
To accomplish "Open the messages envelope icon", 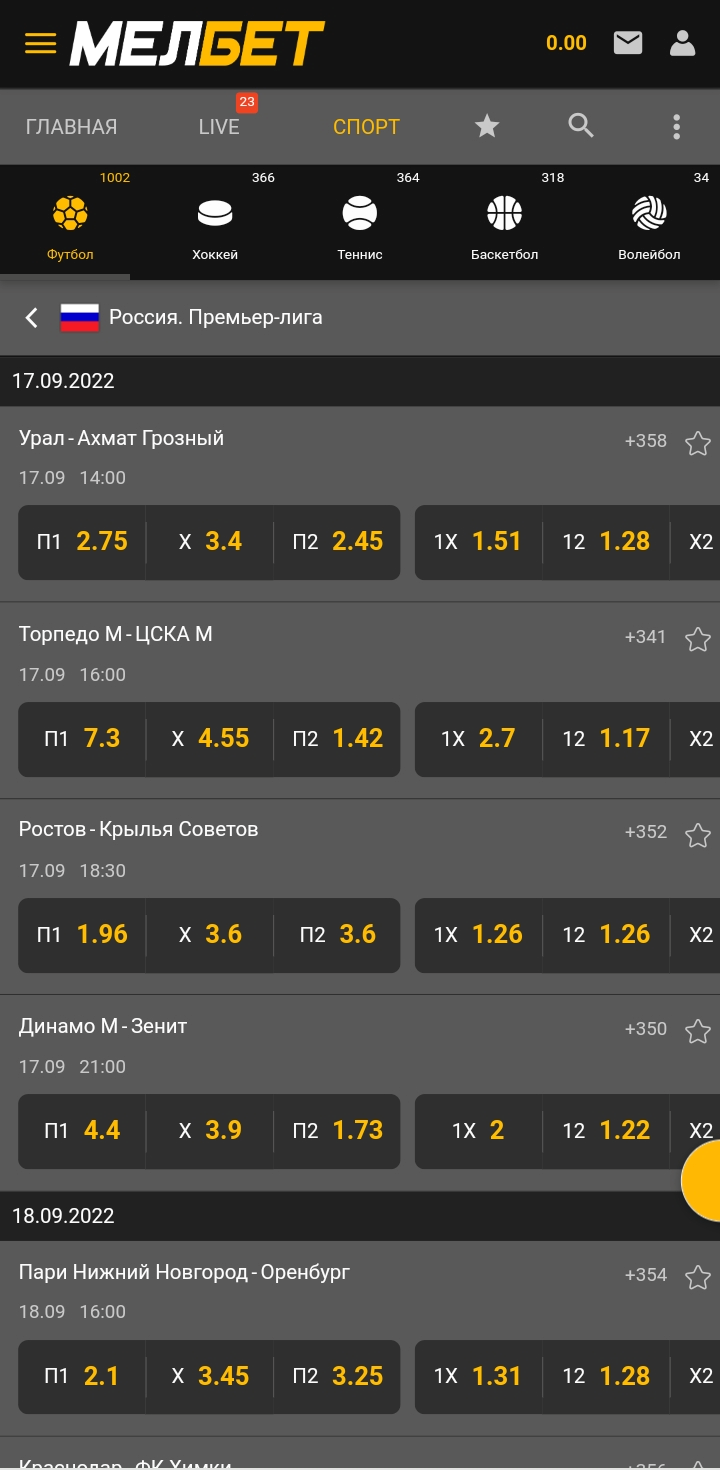I will pyautogui.click(x=628, y=43).
